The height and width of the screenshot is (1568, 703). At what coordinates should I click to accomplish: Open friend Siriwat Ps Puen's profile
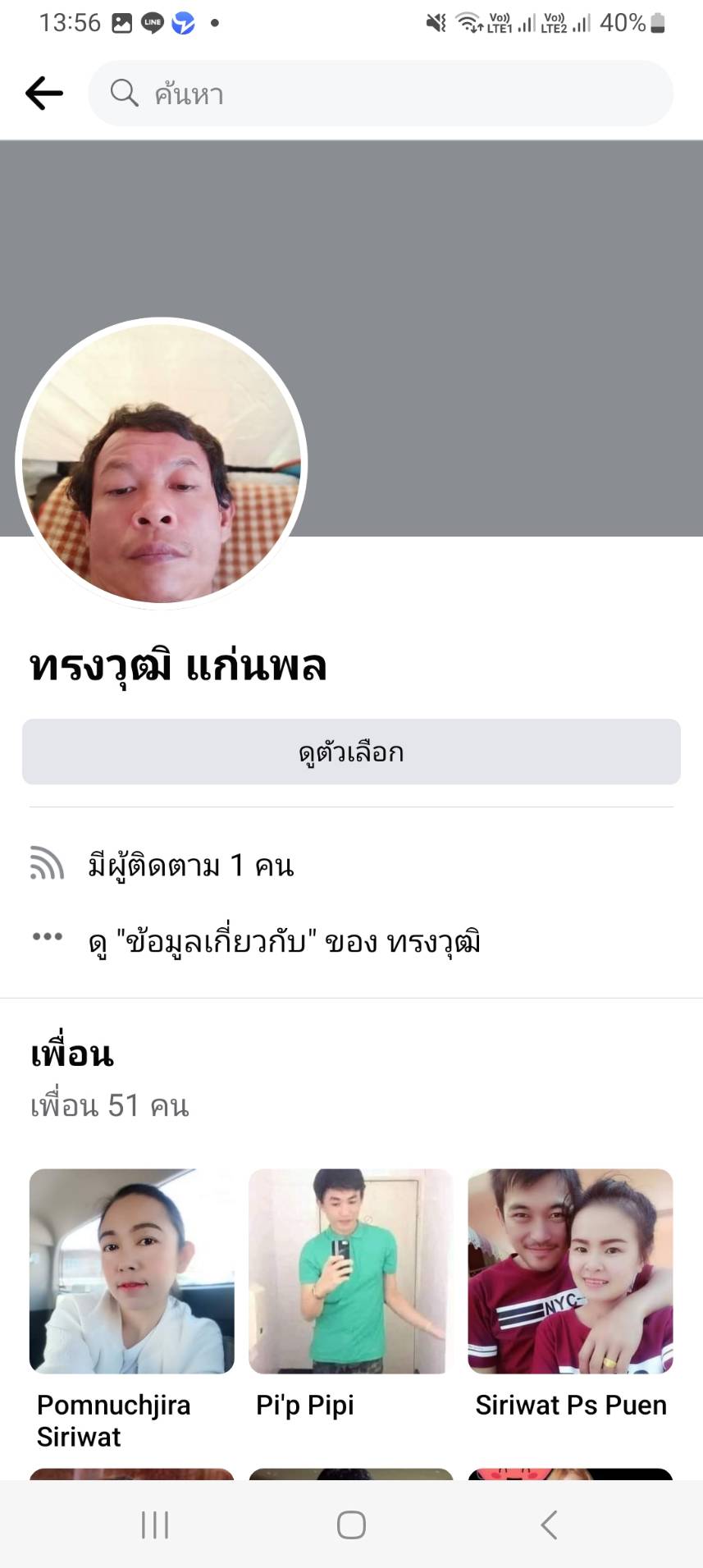tap(570, 1271)
